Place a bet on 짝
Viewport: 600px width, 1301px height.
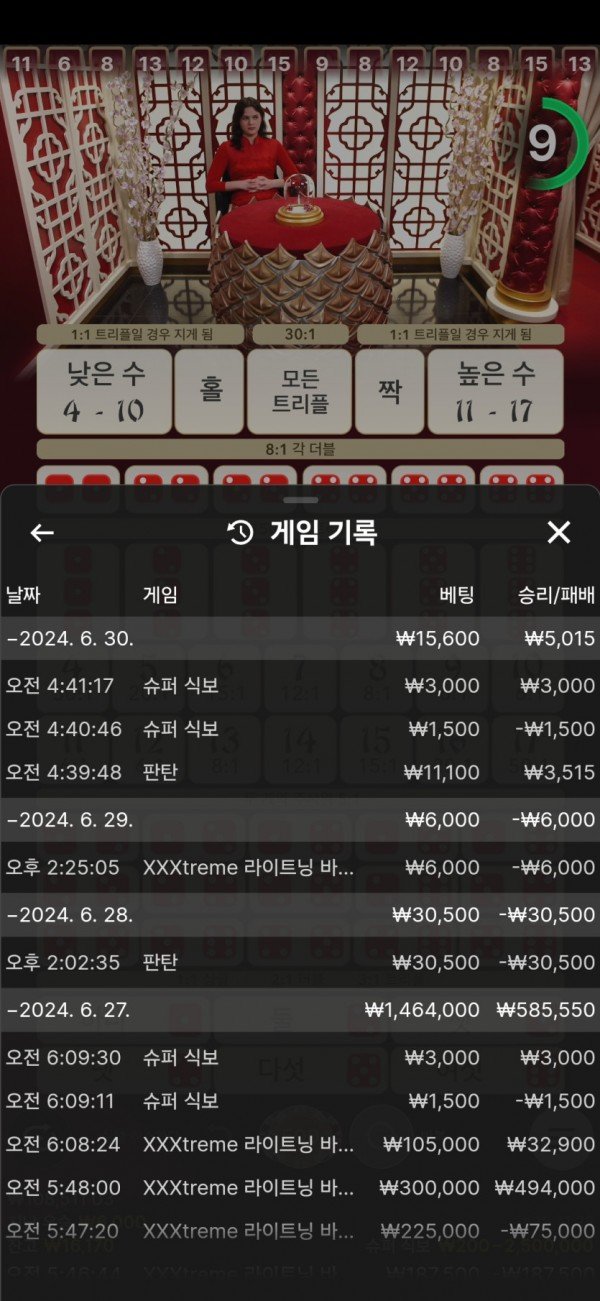click(390, 392)
